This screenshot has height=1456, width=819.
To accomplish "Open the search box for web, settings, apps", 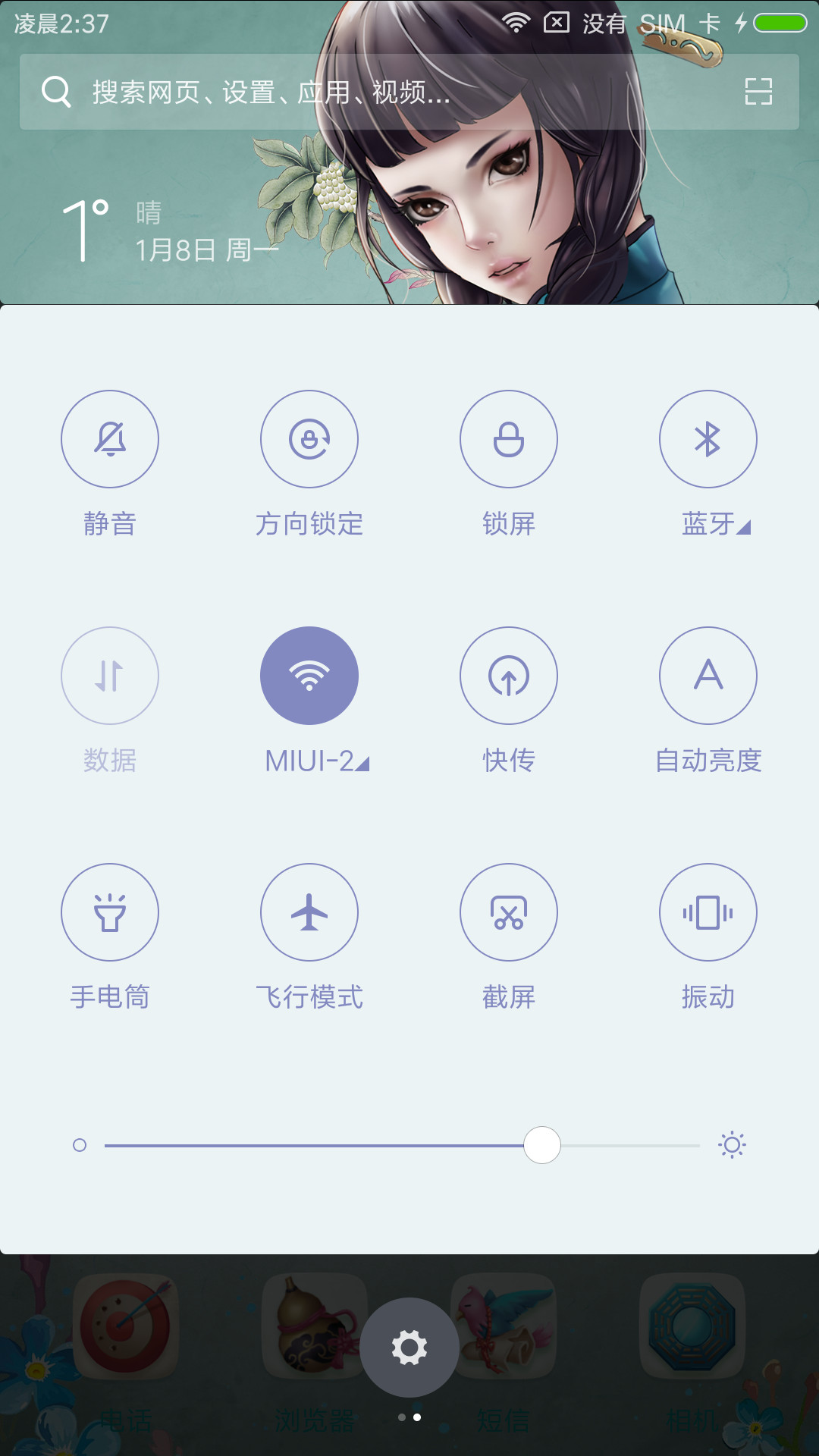I will 409,92.
